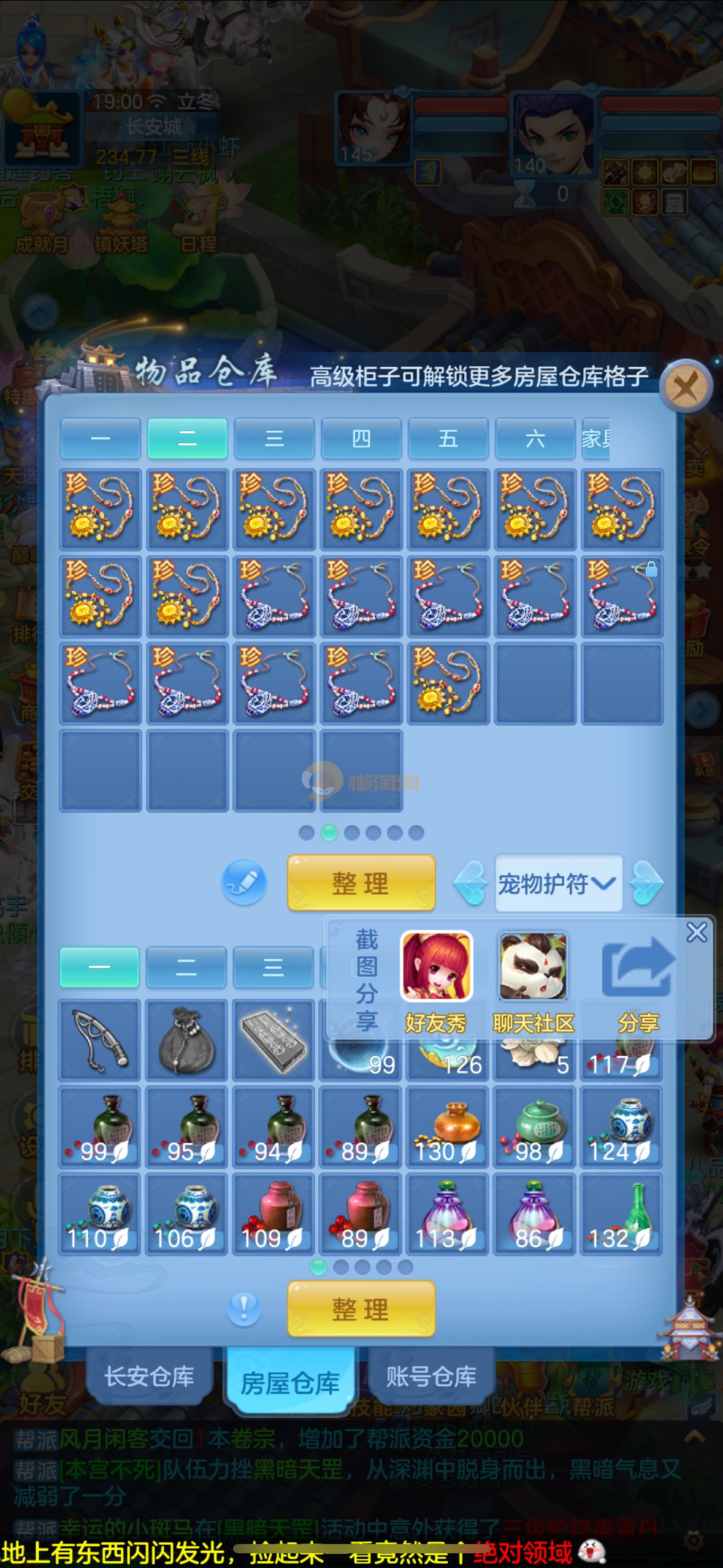Open the exclamation help icon
This screenshot has height=1568, width=723.
pyautogui.click(x=244, y=1309)
